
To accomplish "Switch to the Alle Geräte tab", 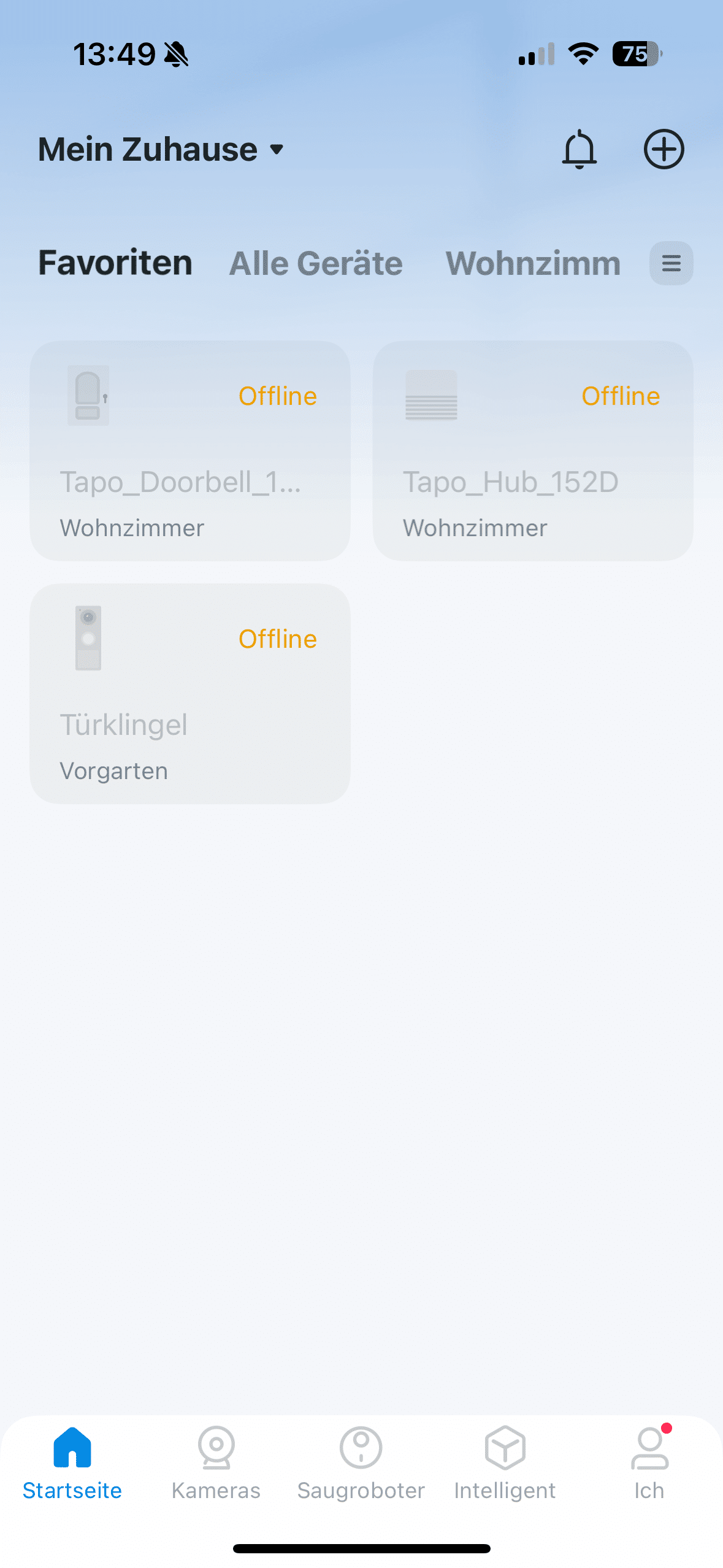I will 316,264.
